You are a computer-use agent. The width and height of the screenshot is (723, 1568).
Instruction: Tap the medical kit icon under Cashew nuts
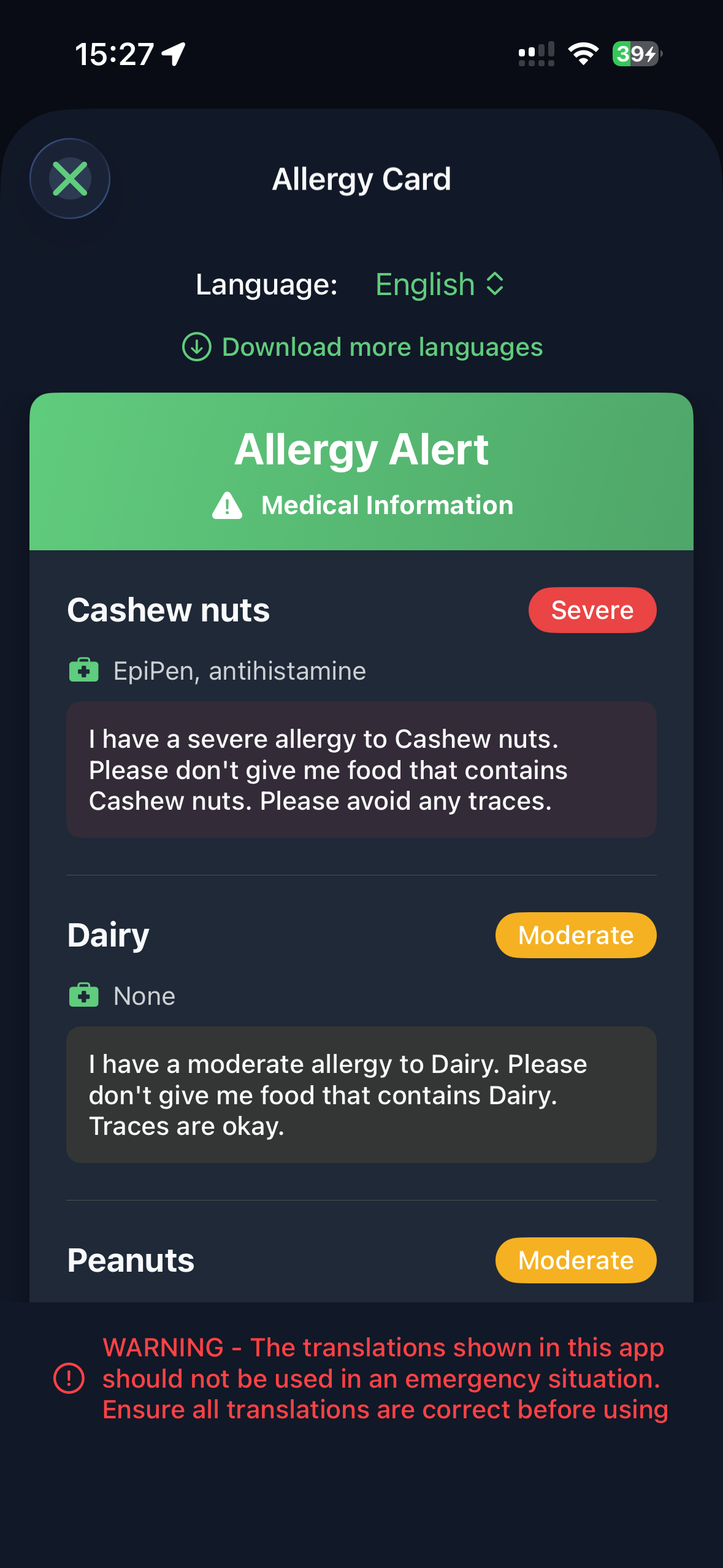85,671
